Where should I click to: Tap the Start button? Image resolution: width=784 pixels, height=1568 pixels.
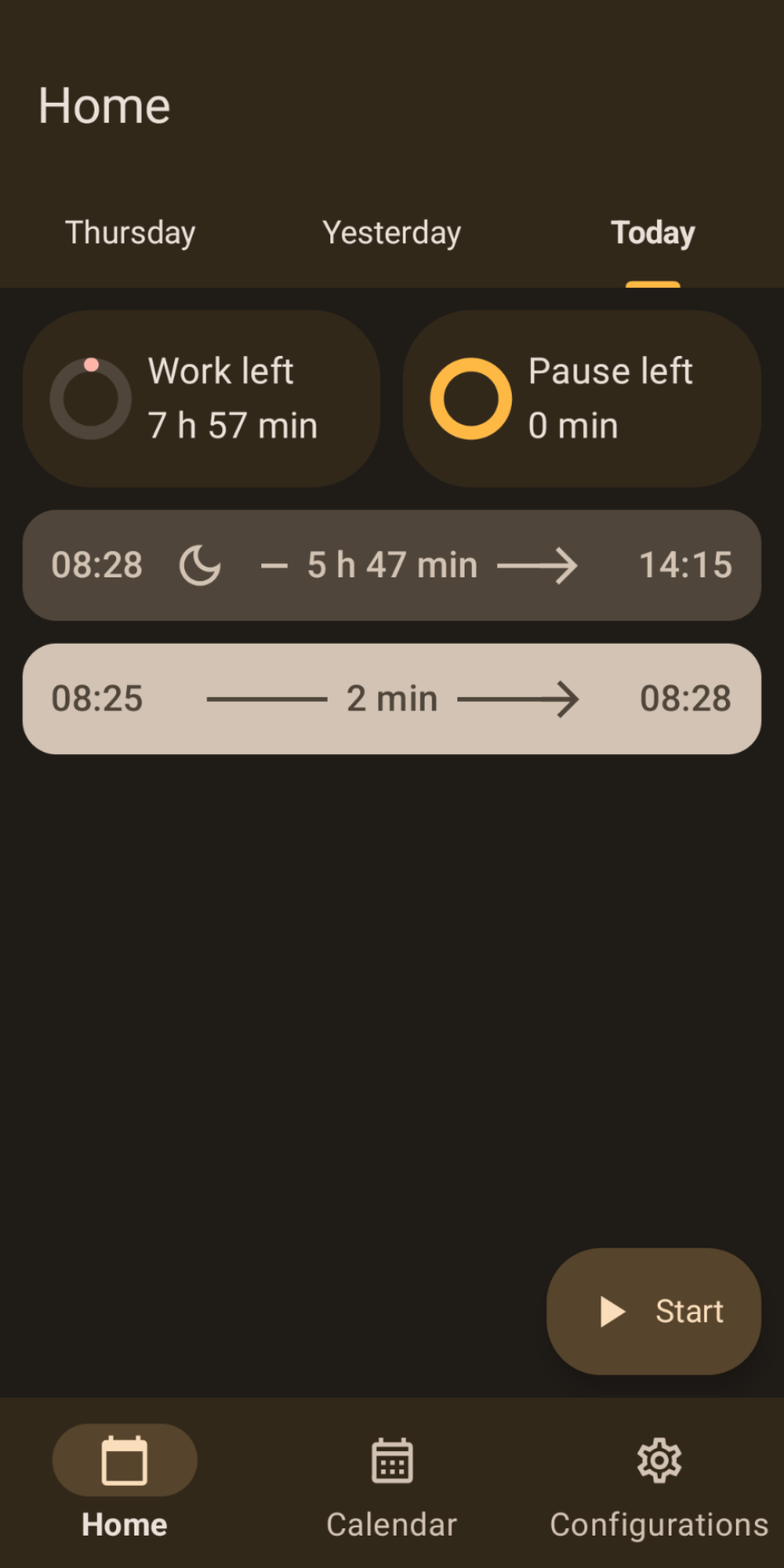tap(654, 1312)
